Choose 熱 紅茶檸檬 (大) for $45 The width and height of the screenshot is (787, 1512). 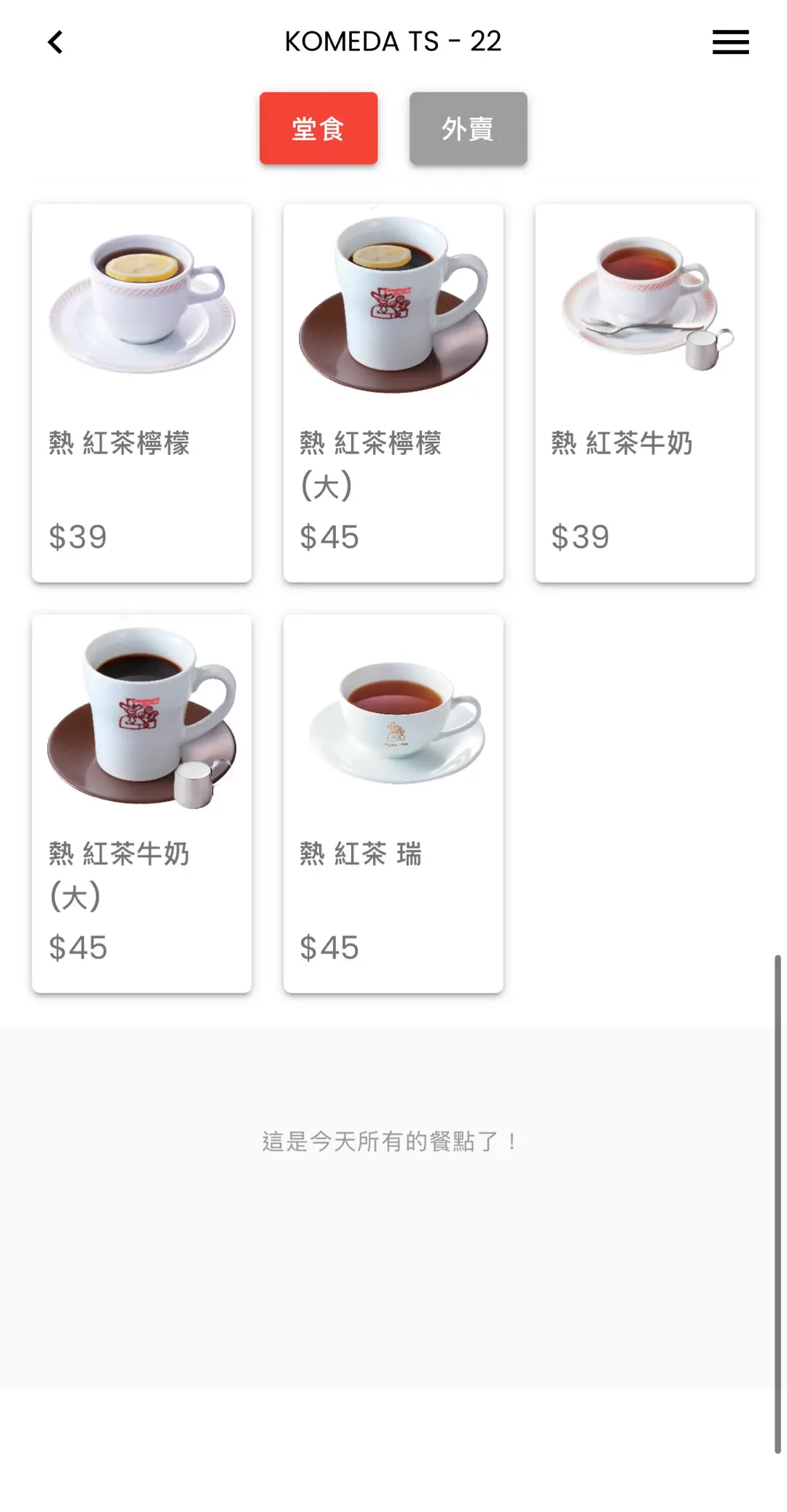coord(393,393)
